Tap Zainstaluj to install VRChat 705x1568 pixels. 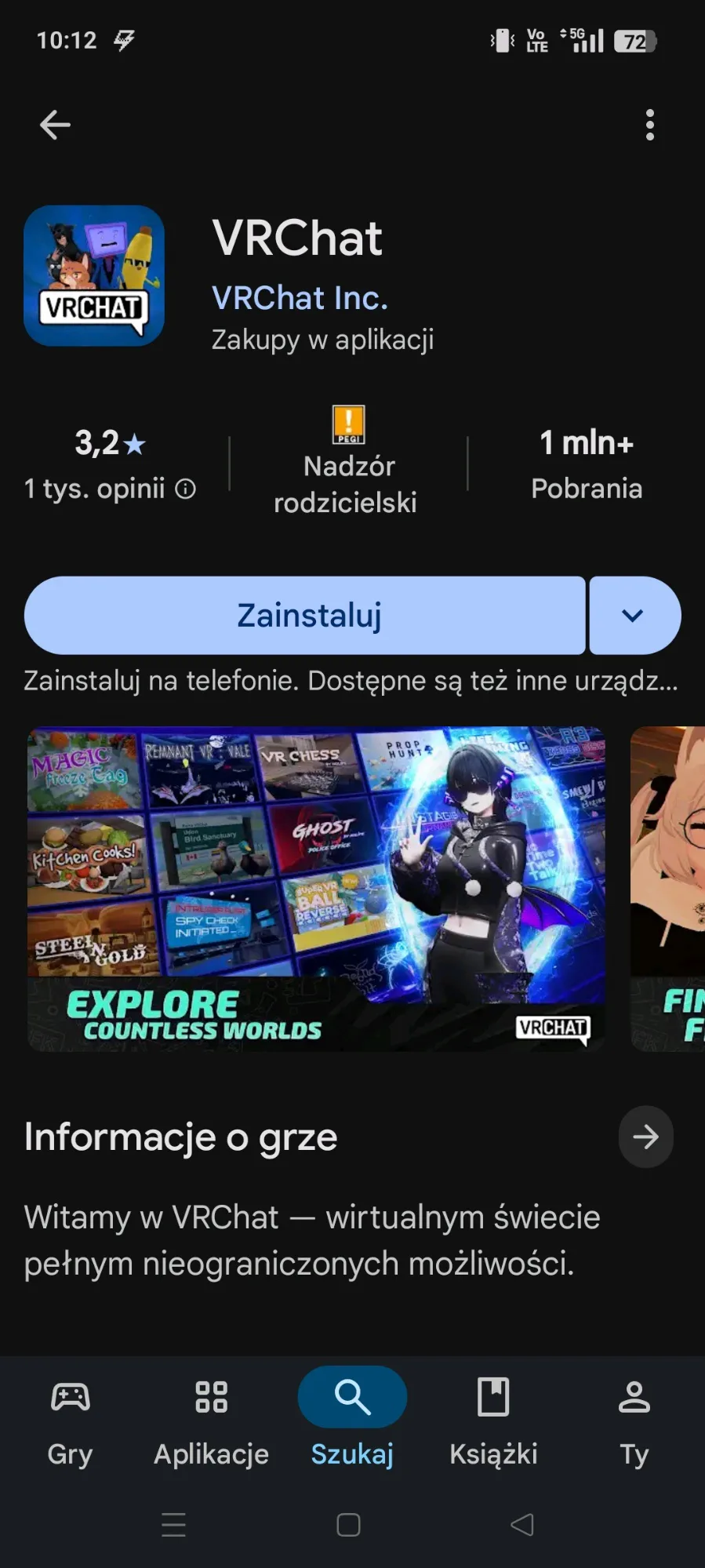coord(306,616)
